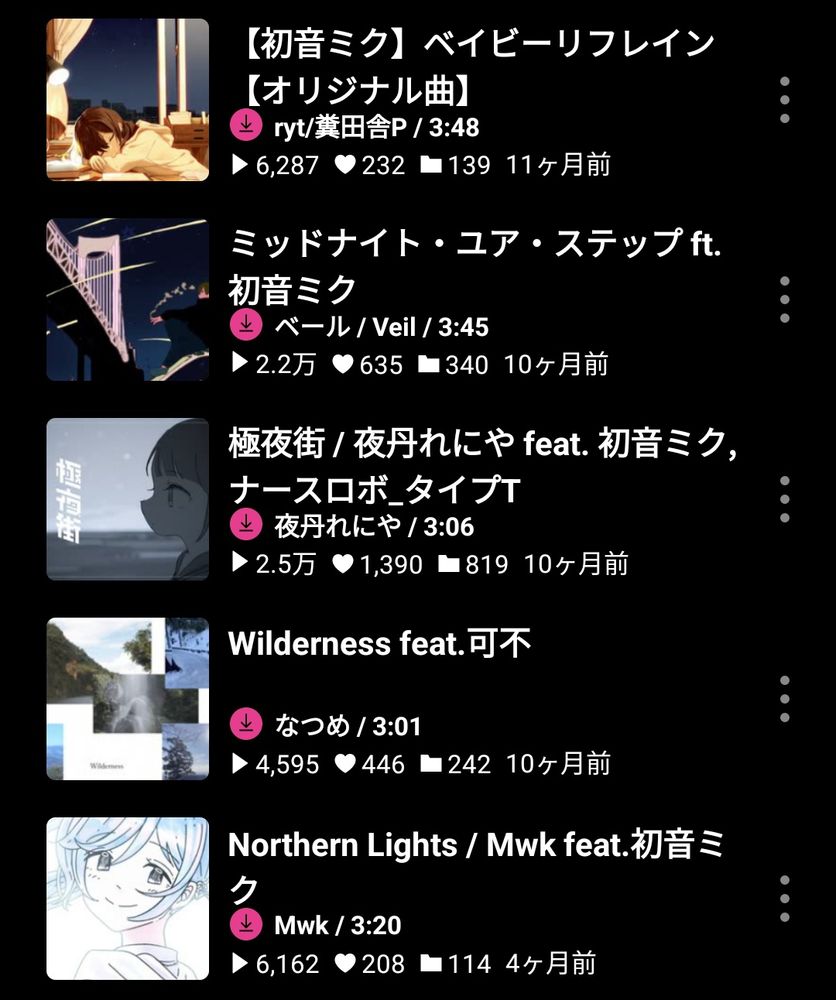Play ベイビーリフレイン by ryt/糞田舎P
Image resolution: width=836 pixels, height=1000 pixels.
(x=472, y=66)
